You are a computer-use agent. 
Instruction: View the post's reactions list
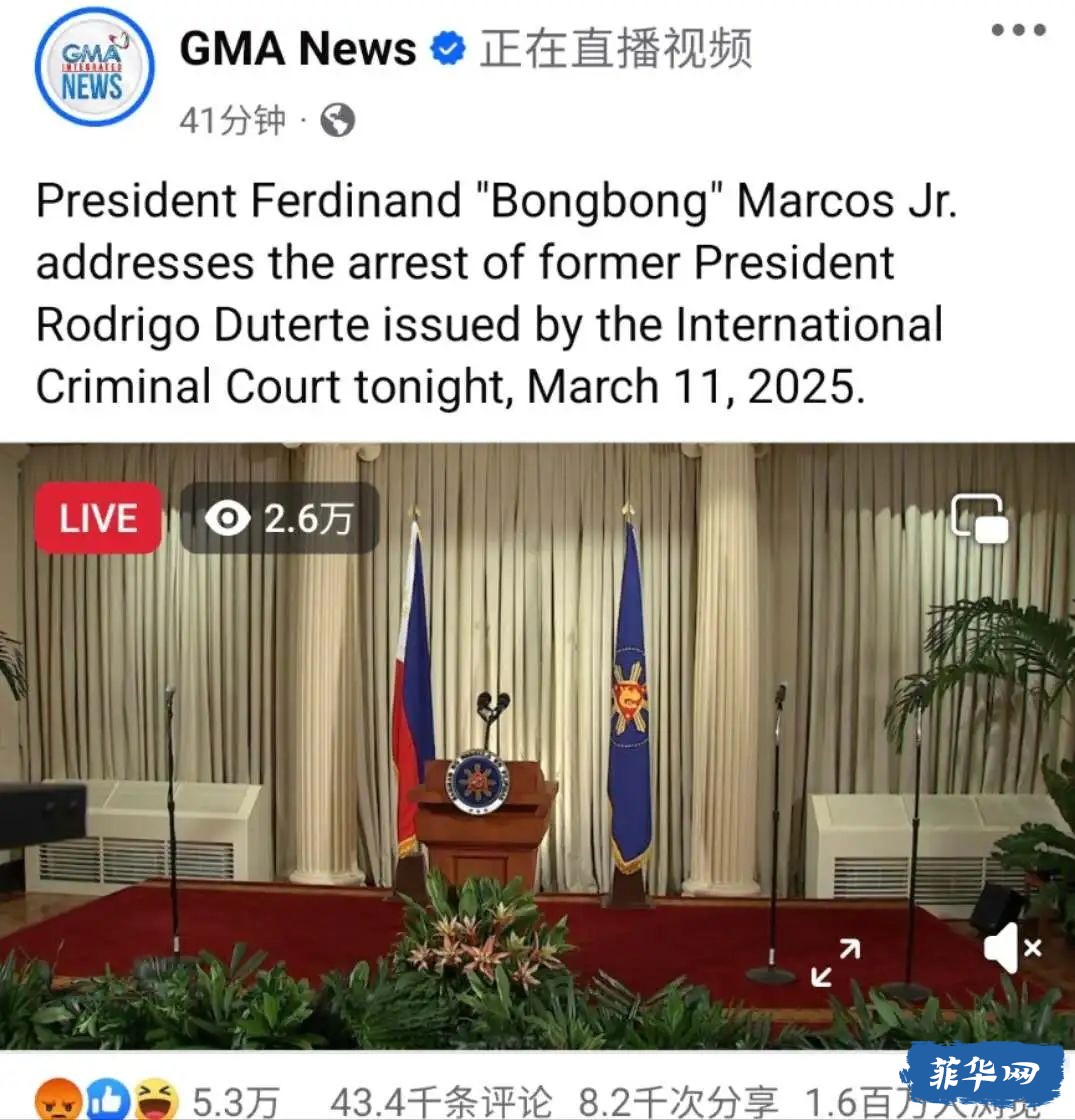tap(157, 1101)
